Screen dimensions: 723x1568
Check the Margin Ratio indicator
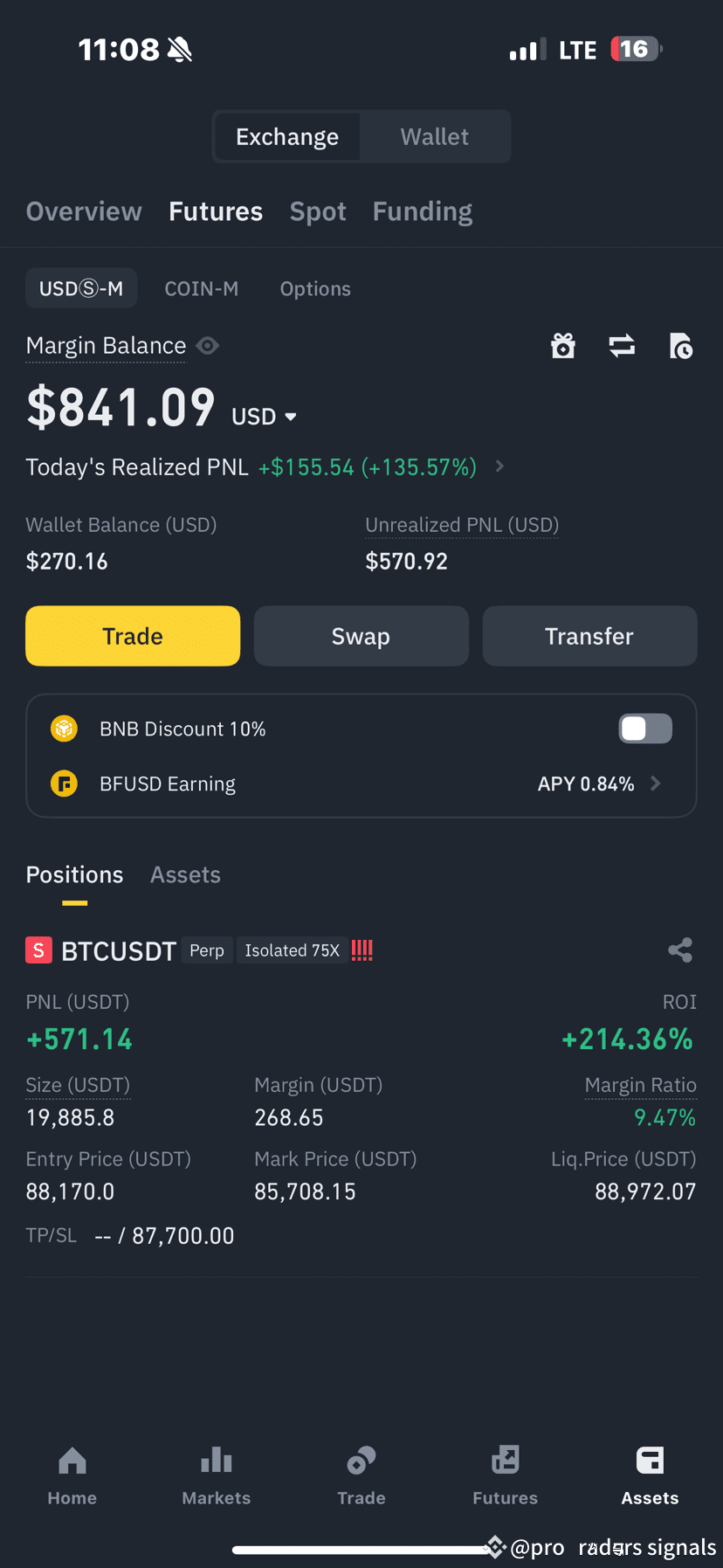[640, 1085]
